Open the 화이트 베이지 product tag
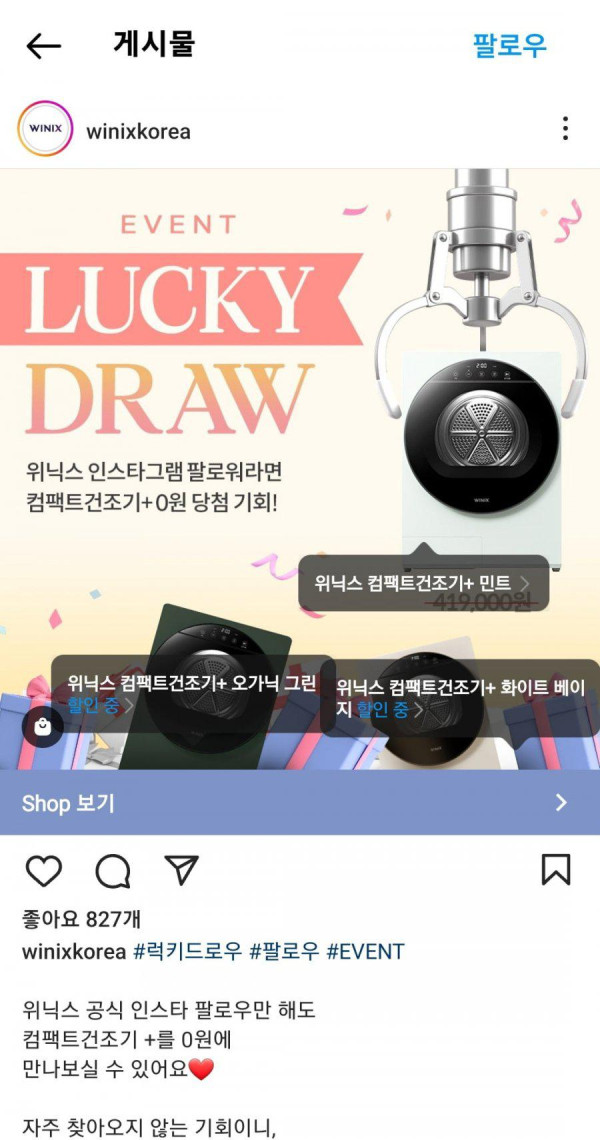The image size is (600, 1140). point(460,697)
